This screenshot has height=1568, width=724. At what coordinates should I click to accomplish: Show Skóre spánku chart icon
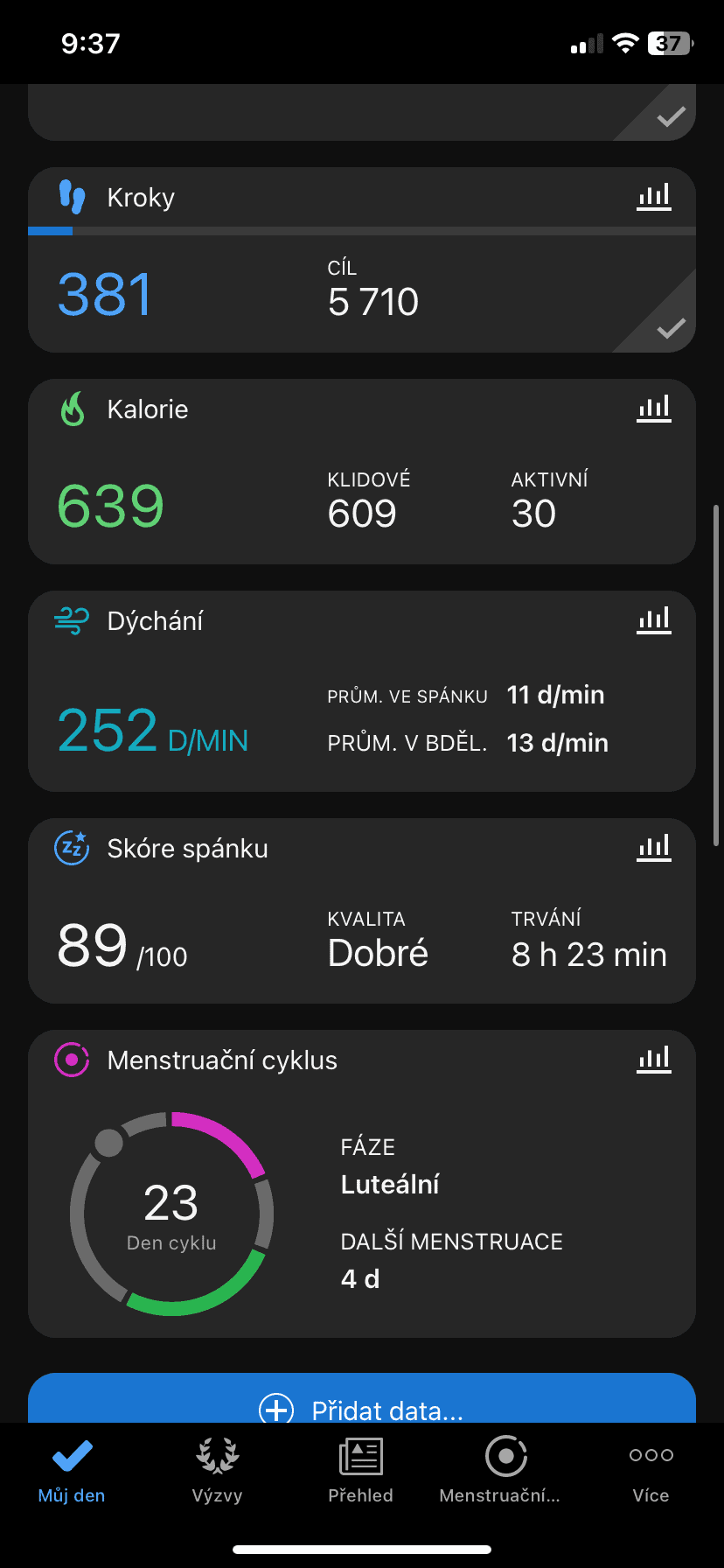pyautogui.click(x=654, y=849)
